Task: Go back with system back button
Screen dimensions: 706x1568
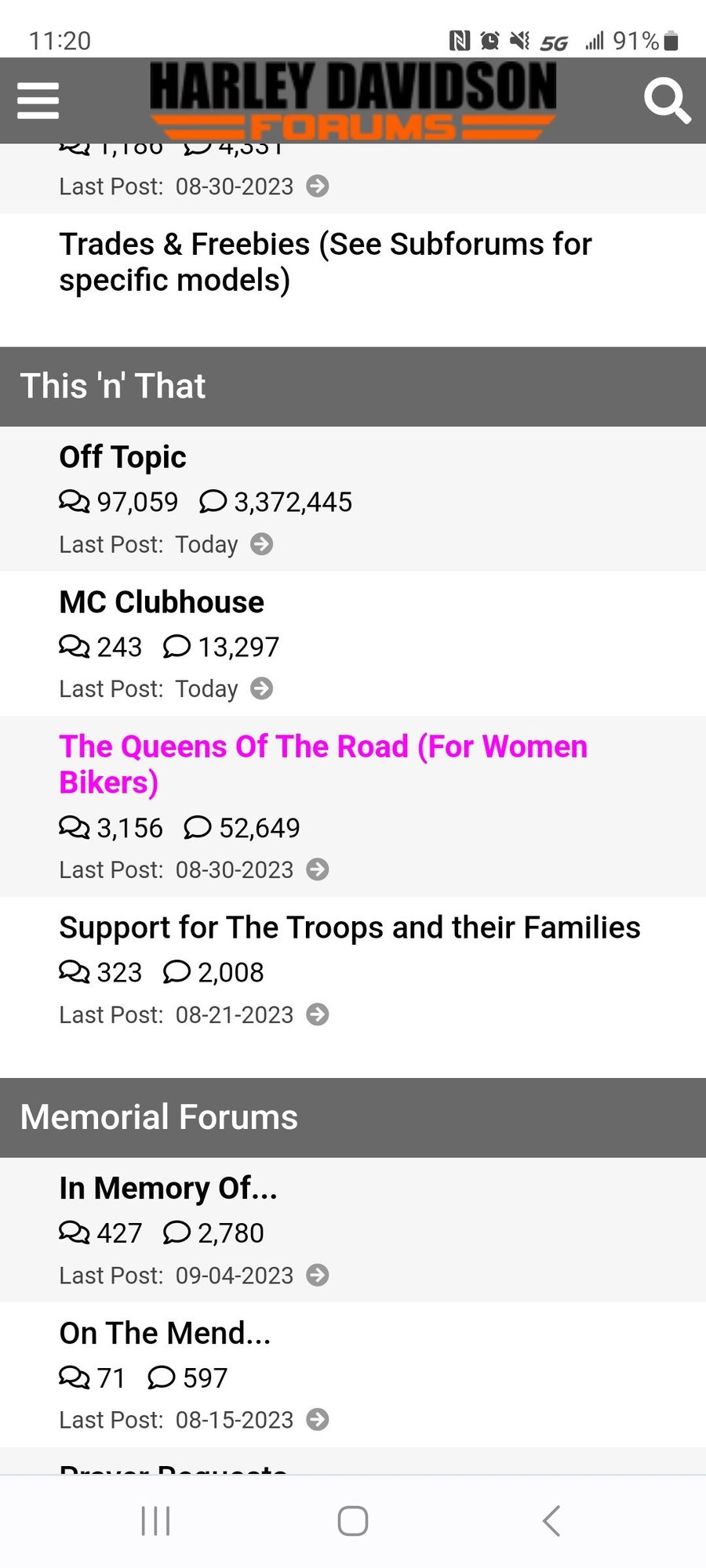Action: 551,1521
